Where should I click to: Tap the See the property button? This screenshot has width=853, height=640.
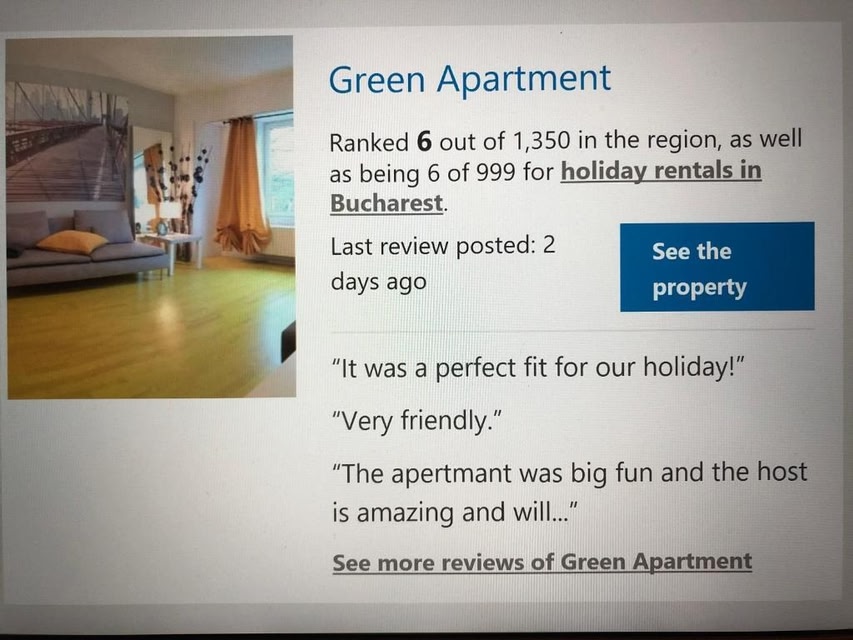717,267
